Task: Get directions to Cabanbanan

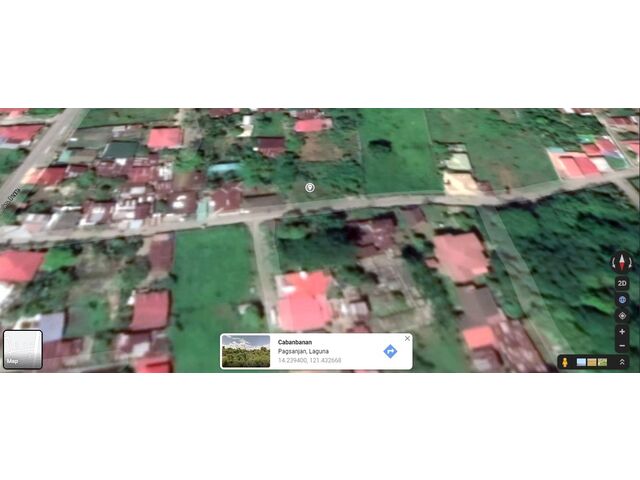Action: (390, 351)
